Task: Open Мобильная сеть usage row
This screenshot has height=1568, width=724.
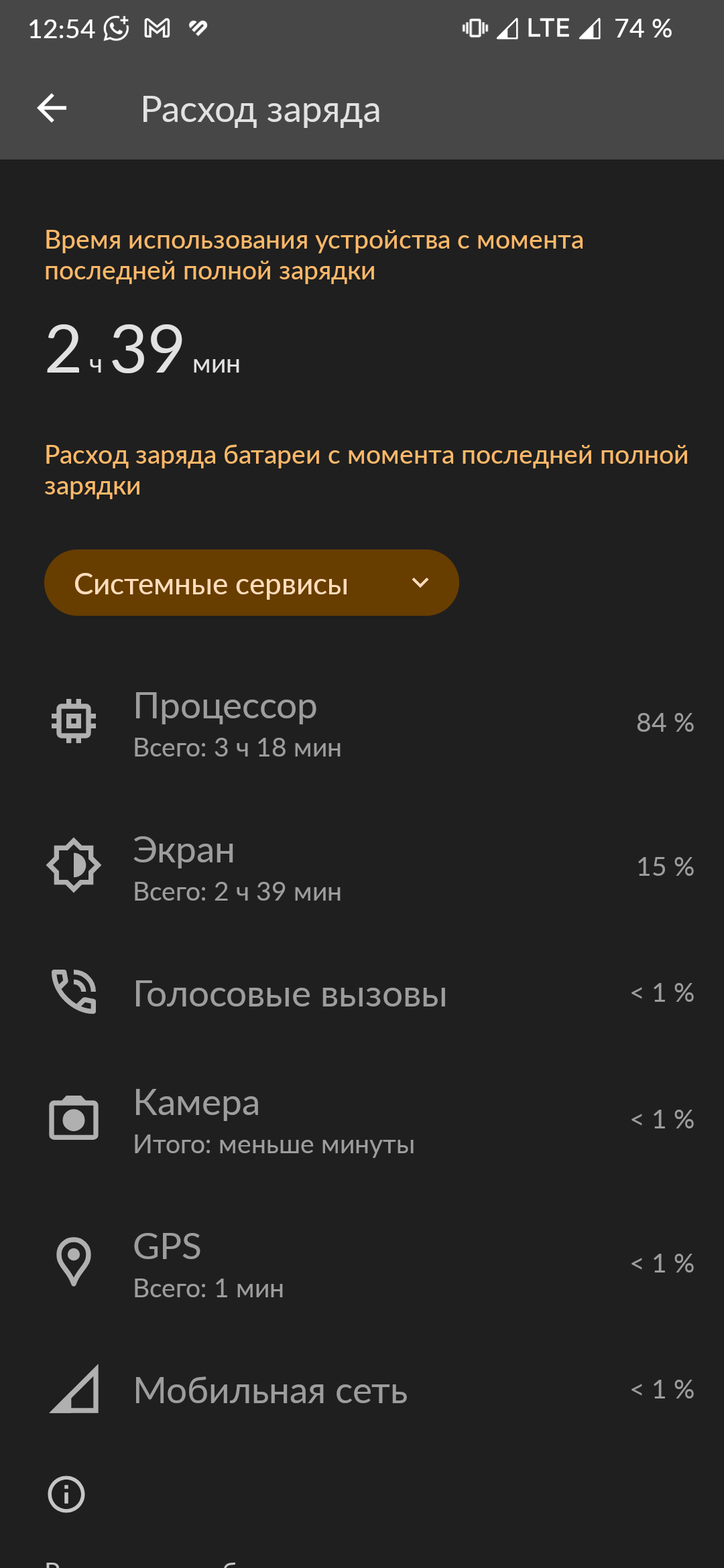Action: point(362,1391)
